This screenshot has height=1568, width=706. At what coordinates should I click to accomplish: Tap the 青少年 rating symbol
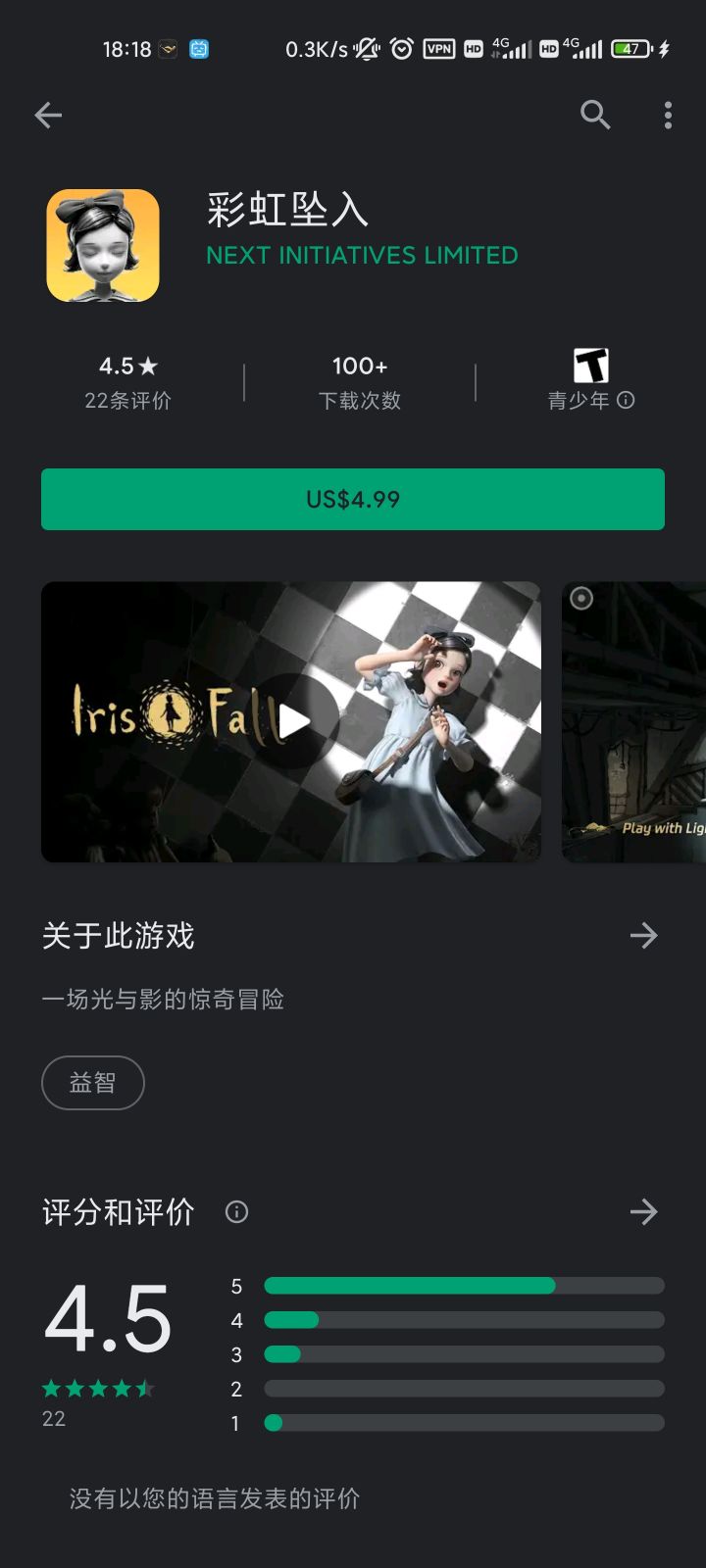[x=588, y=367]
